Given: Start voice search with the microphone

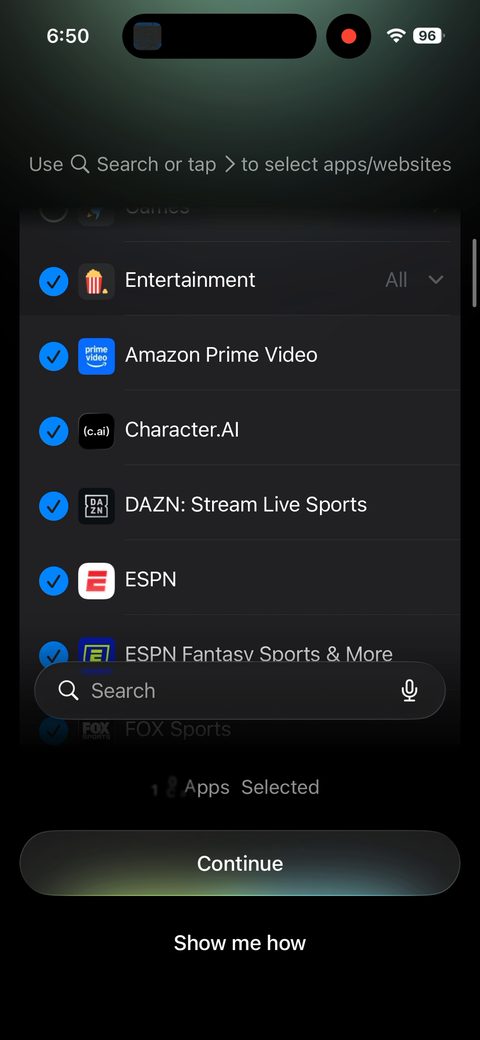Looking at the screenshot, I should point(409,690).
